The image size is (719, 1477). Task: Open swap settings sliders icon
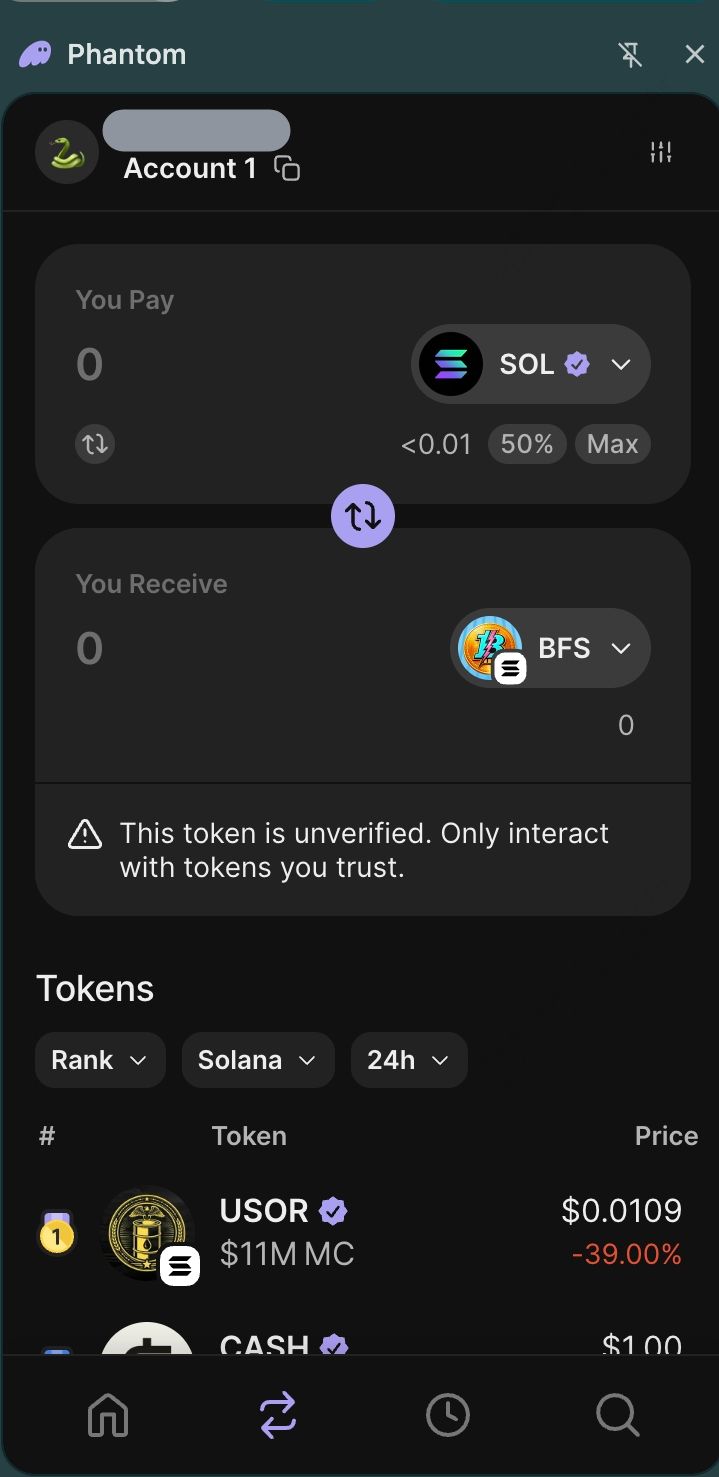click(661, 152)
